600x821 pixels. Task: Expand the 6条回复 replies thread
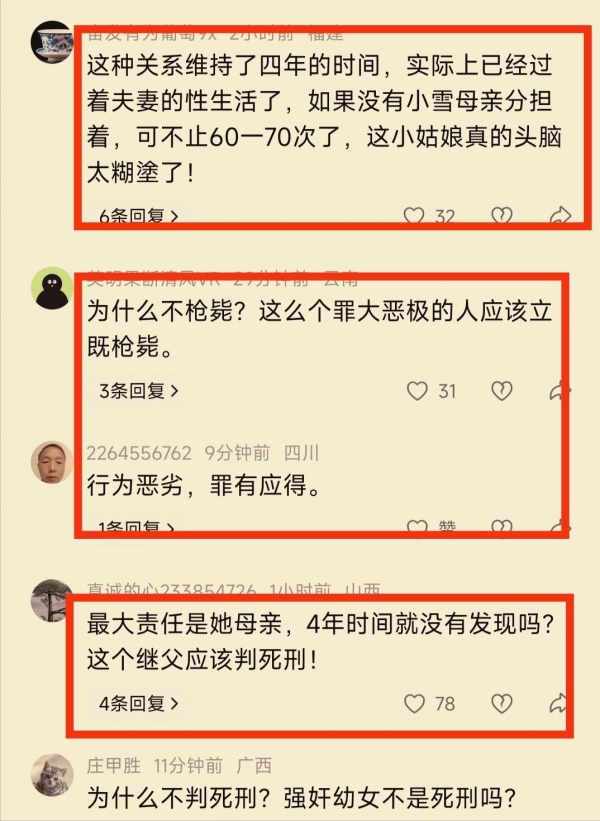(x=139, y=215)
